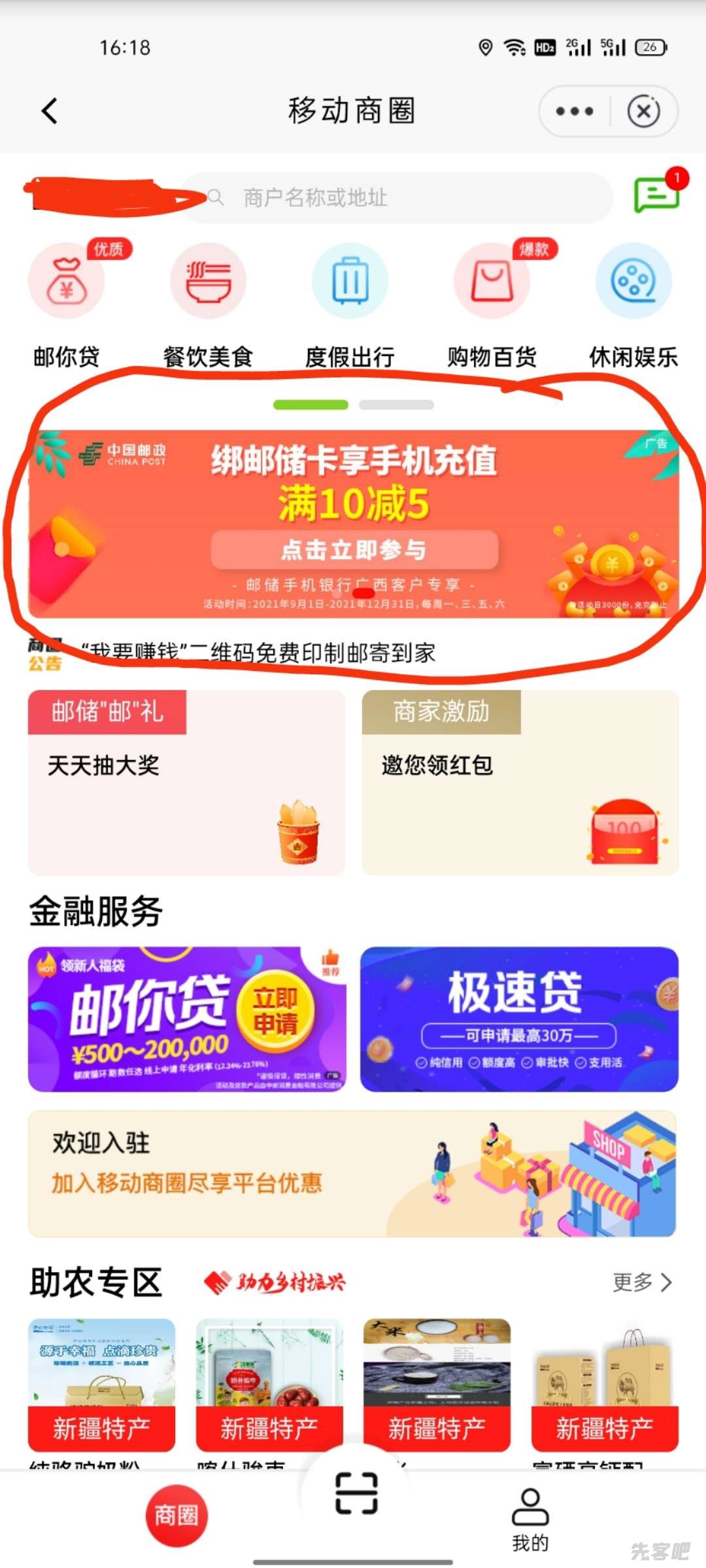Viewport: 706px width, 1568px height.
Task: Close the mini-program with the X button
Action: click(x=643, y=112)
